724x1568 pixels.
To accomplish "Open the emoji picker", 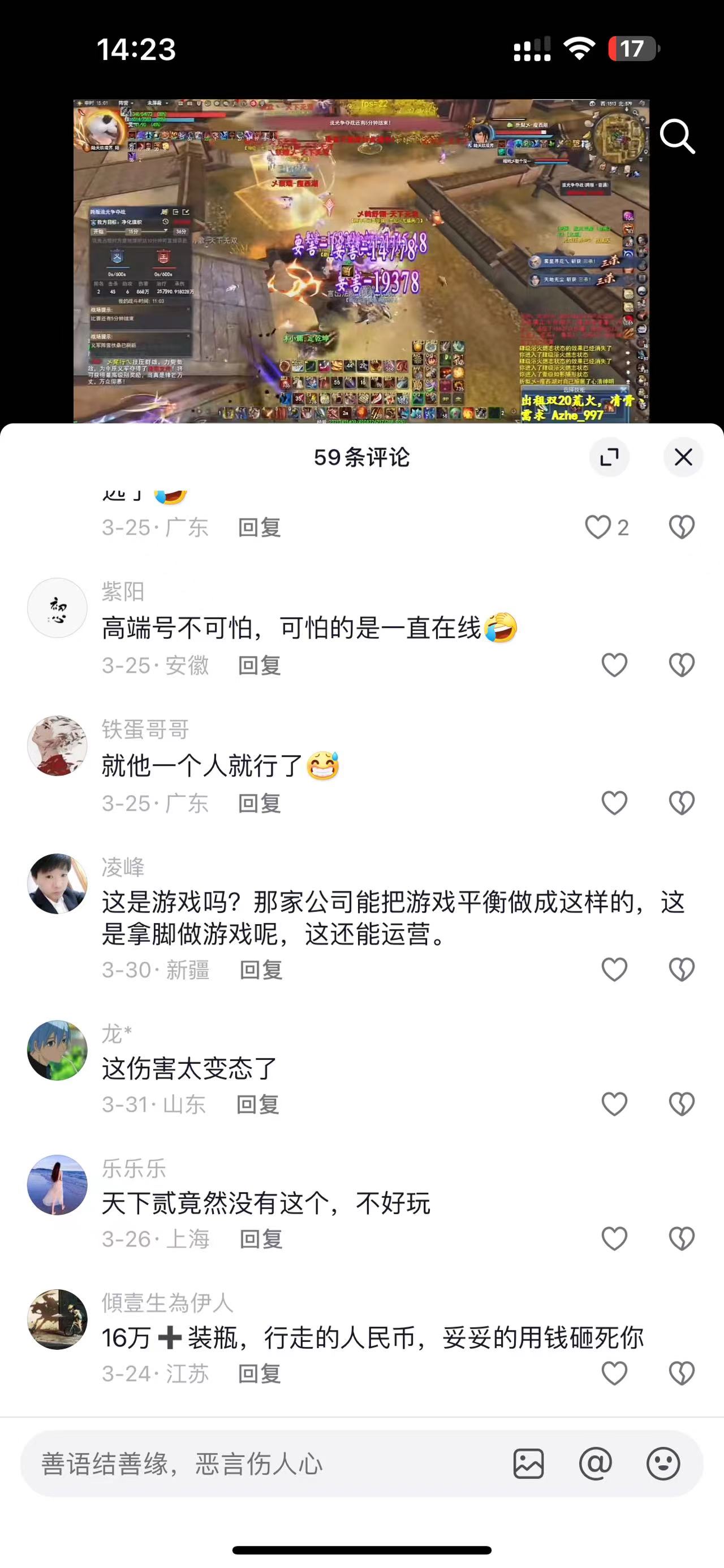I will [x=662, y=1463].
